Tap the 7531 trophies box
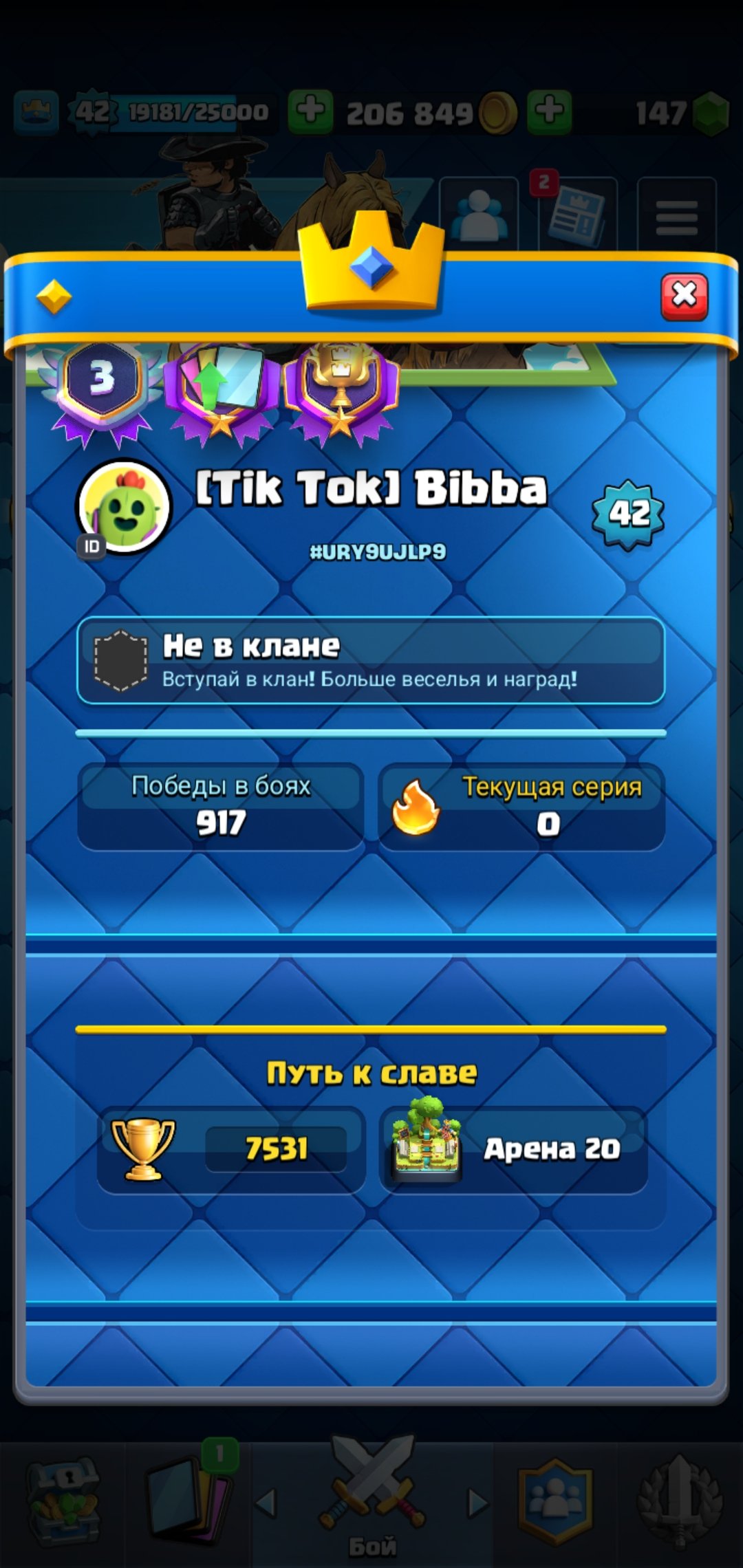The width and height of the screenshot is (743, 1568). pyautogui.click(x=231, y=1149)
